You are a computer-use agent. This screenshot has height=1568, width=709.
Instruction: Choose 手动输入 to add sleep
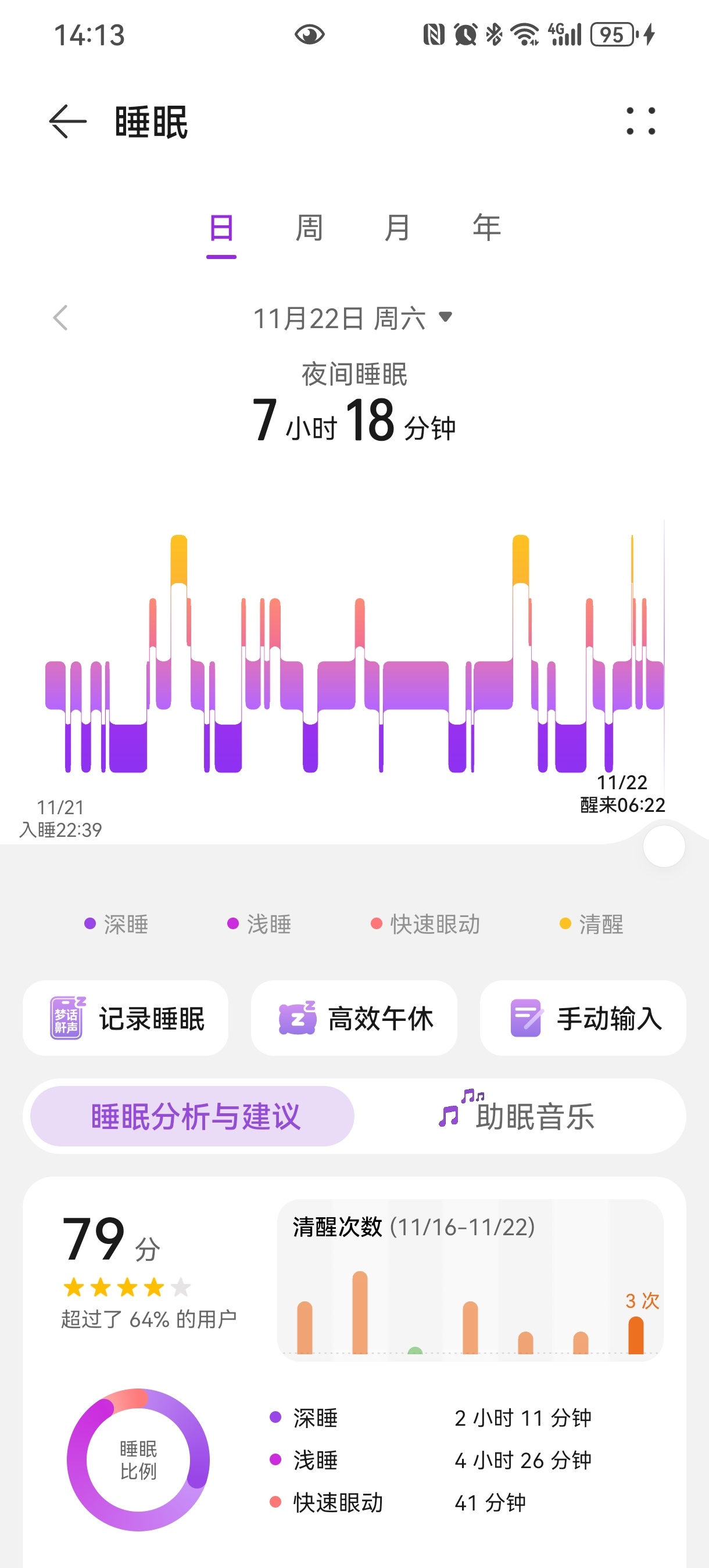click(583, 1019)
